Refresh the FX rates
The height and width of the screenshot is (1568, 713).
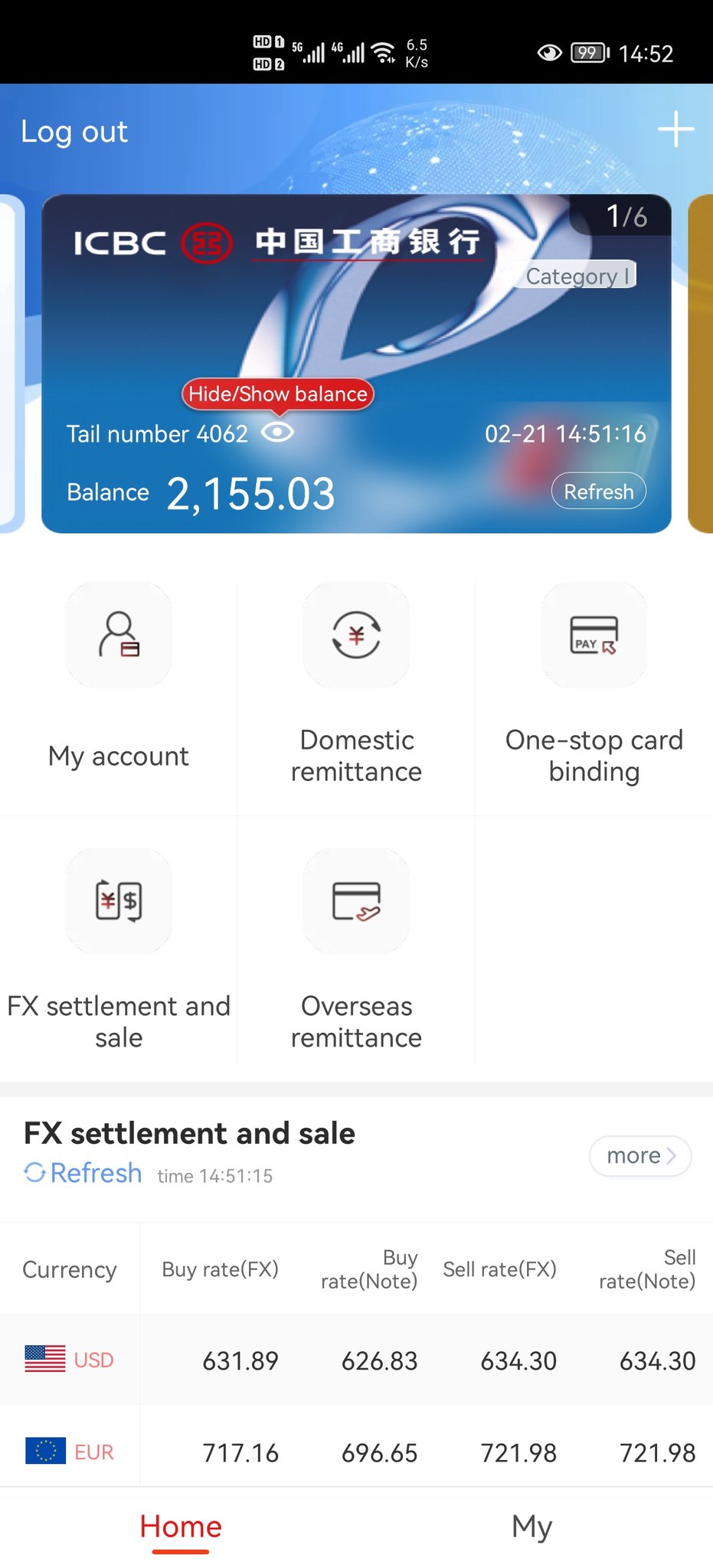click(x=83, y=1173)
